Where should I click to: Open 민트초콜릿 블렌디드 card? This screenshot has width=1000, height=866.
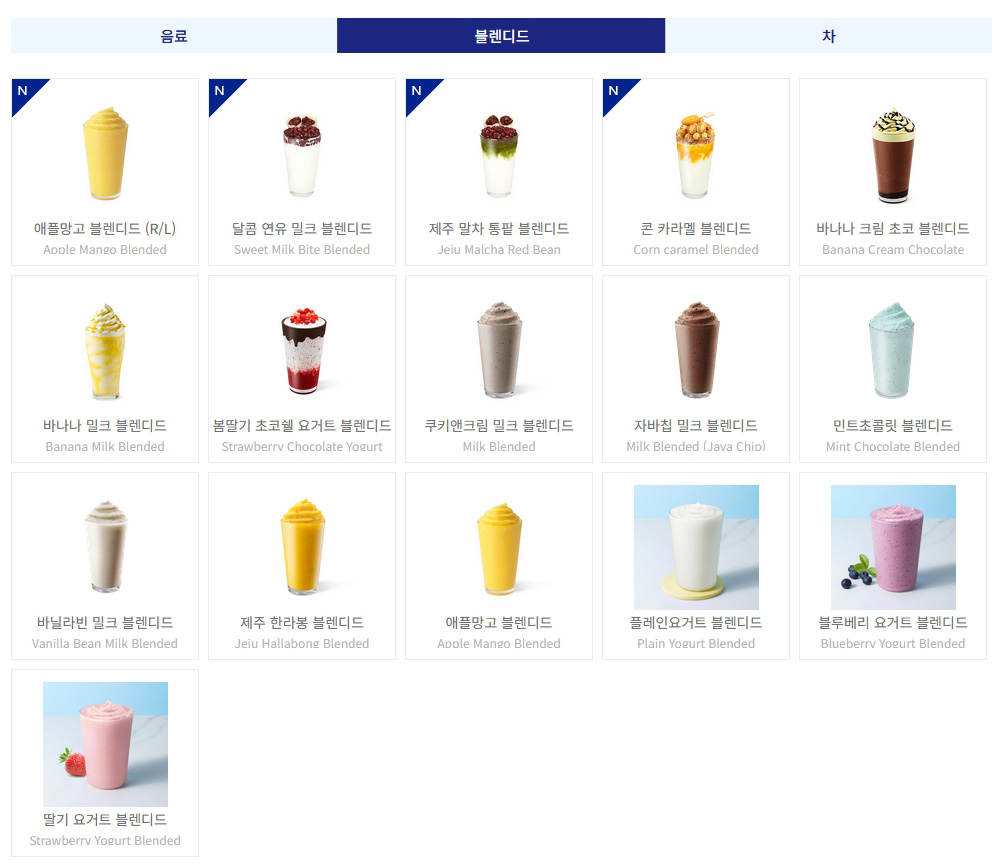click(893, 368)
